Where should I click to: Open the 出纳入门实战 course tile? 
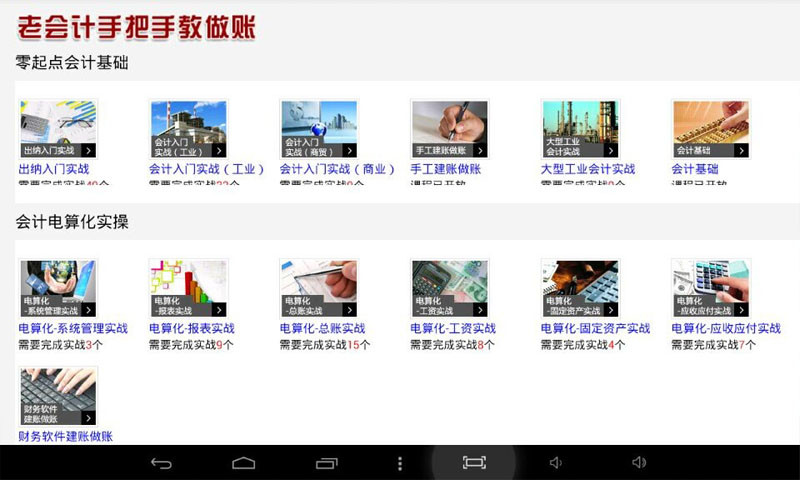pyautogui.click(x=58, y=129)
